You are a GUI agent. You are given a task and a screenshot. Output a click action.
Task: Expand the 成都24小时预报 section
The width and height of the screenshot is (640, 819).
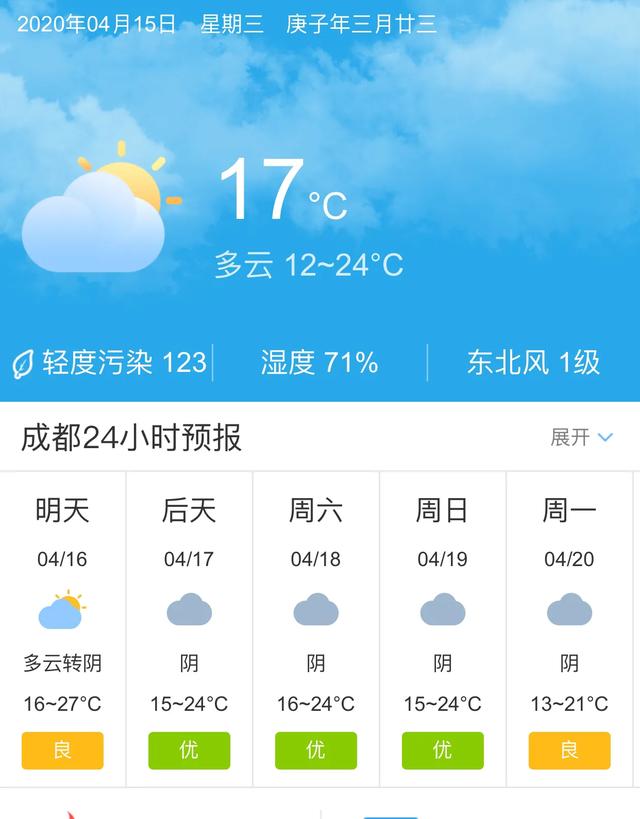(x=581, y=437)
